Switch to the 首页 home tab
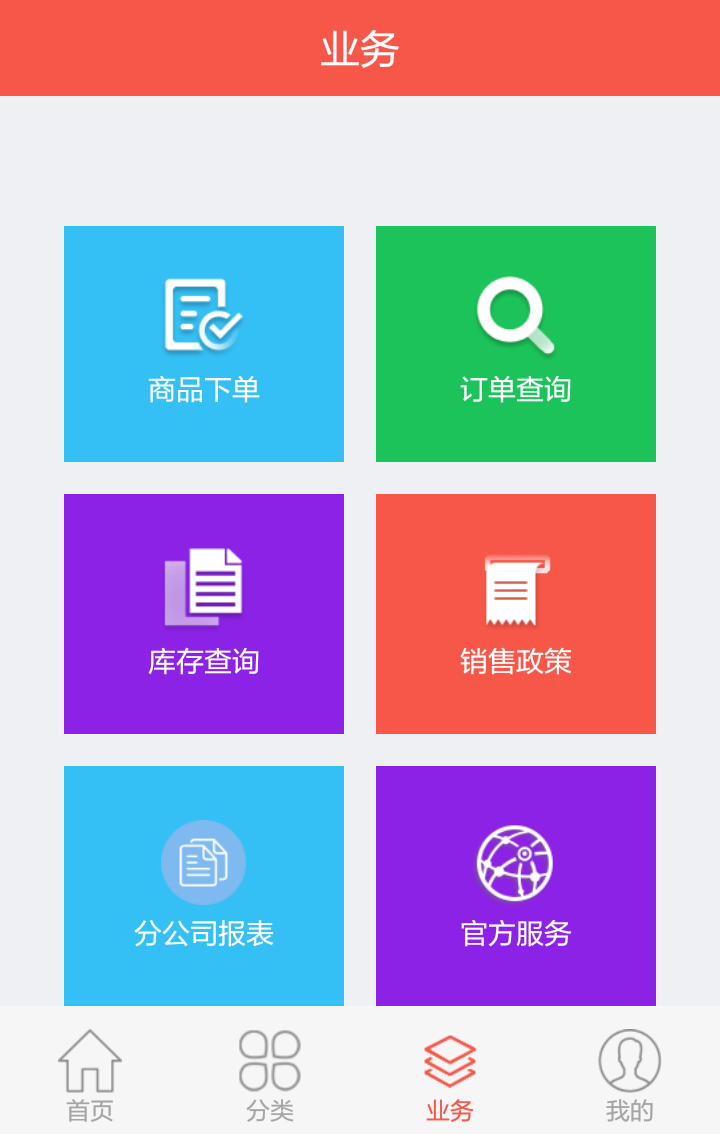Viewport: 720px width, 1134px height. [x=90, y=1076]
